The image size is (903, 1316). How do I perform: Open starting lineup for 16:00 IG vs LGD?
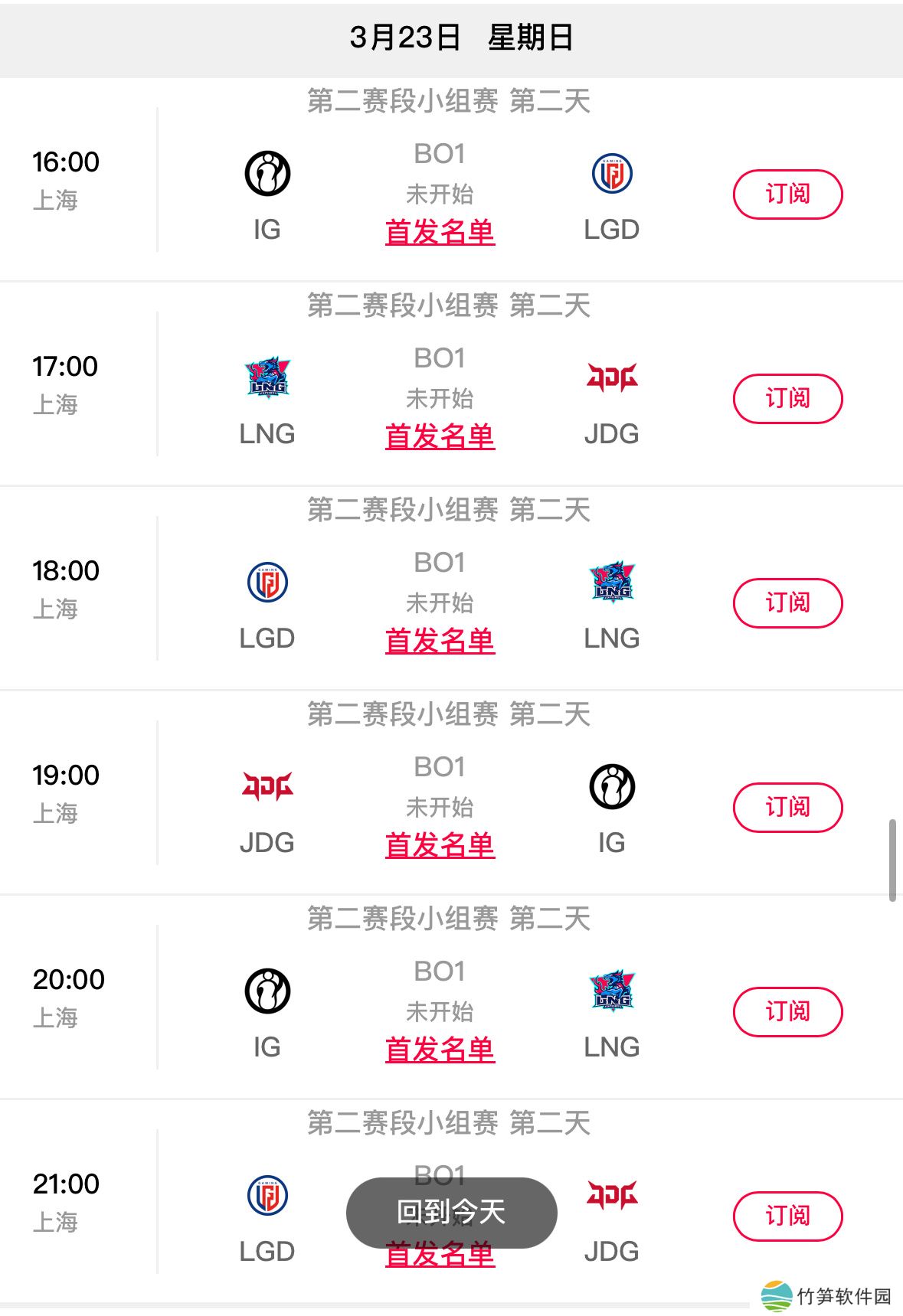(440, 232)
